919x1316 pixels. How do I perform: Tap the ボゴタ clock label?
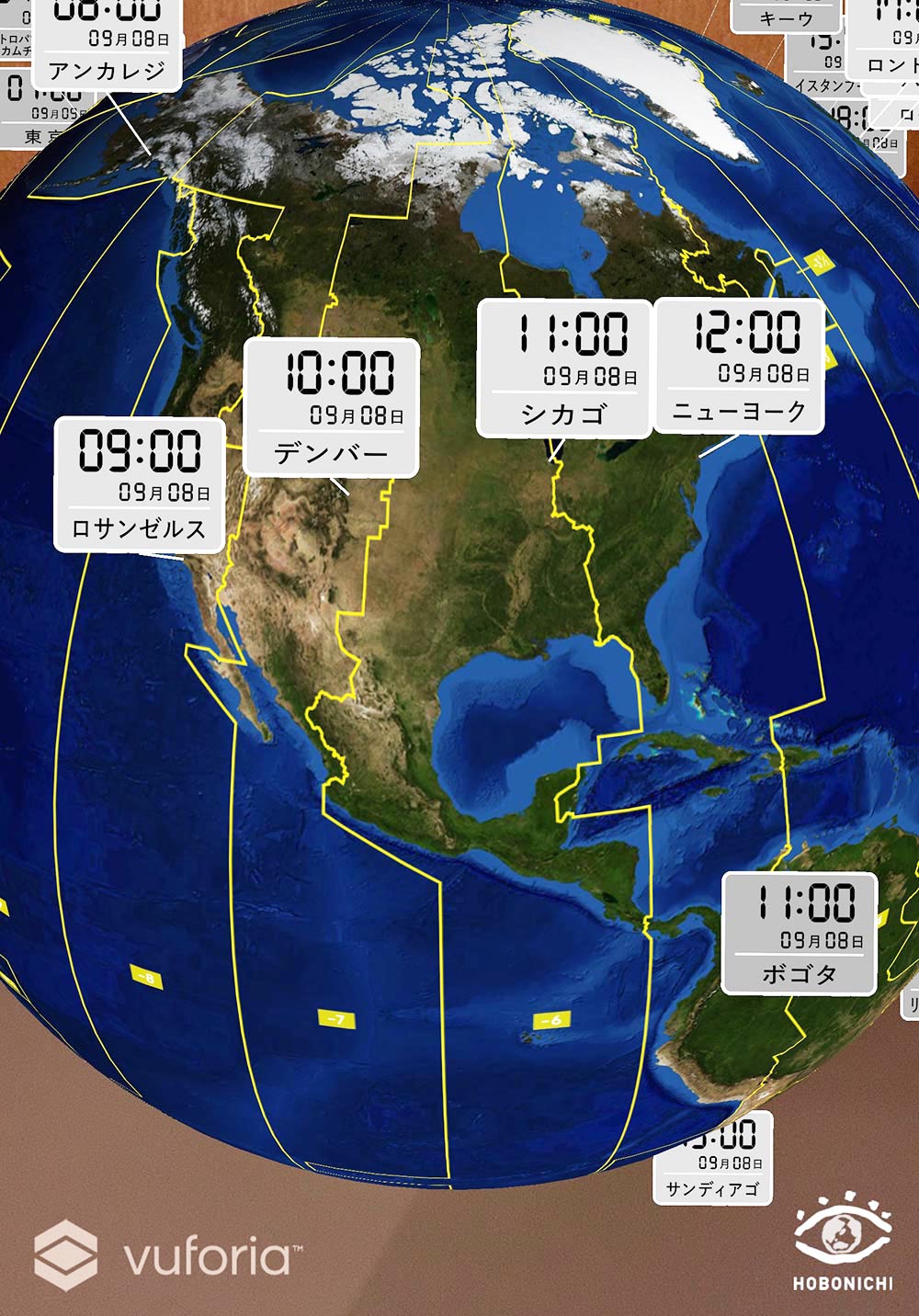click(x=800, y=934)
